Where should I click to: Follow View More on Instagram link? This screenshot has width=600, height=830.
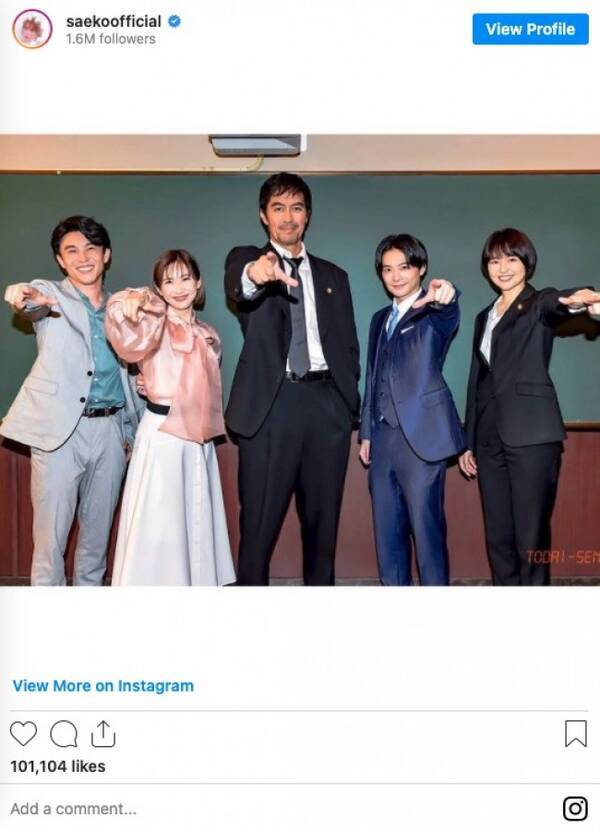pyautogui.click(x=103, y=686)
